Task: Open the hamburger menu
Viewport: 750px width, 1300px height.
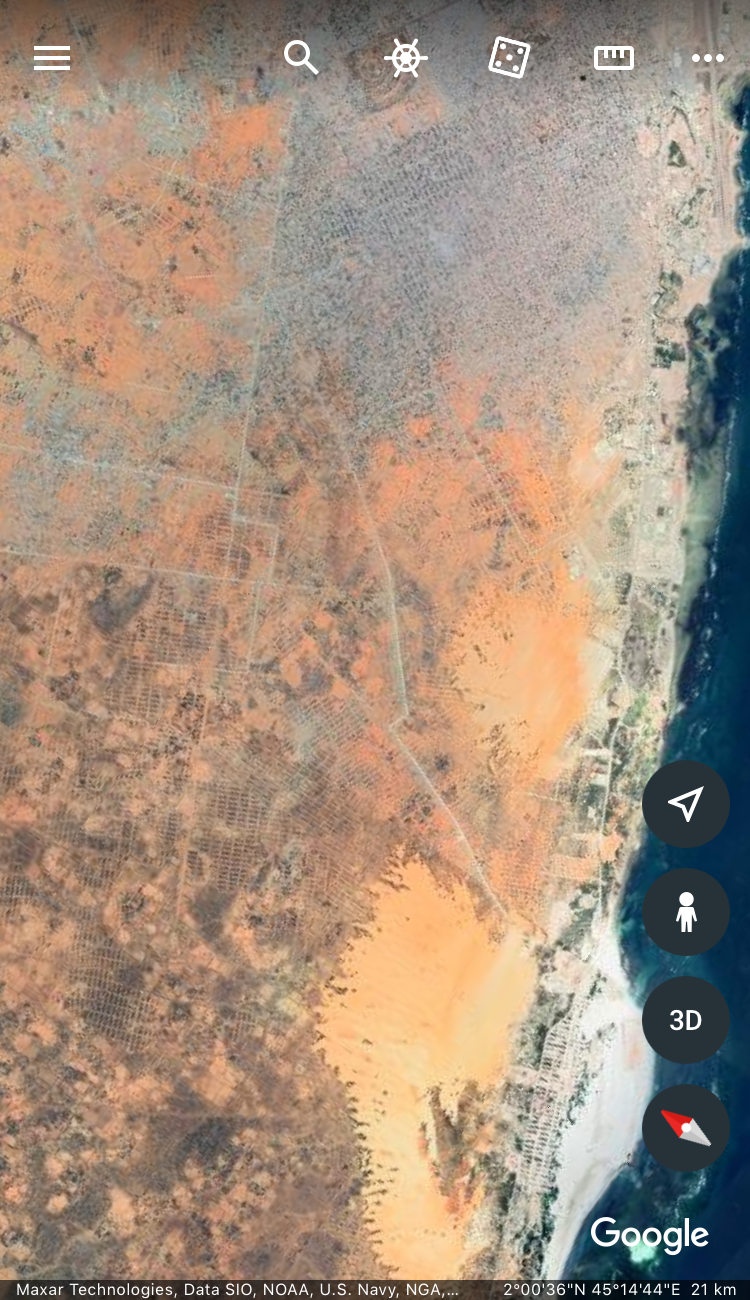Action: pos(52,58)
